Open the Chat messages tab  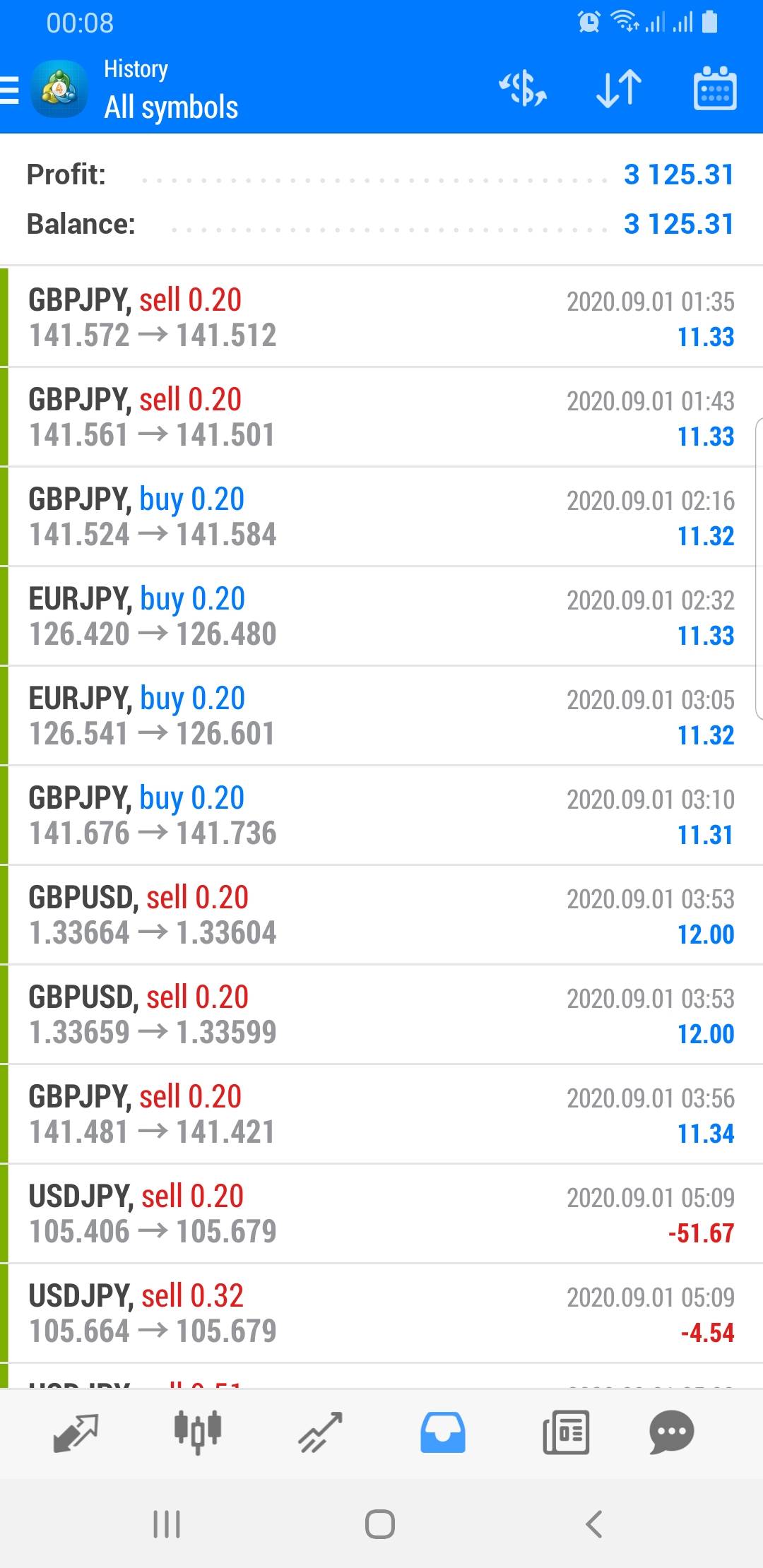tap(671, 1432)
